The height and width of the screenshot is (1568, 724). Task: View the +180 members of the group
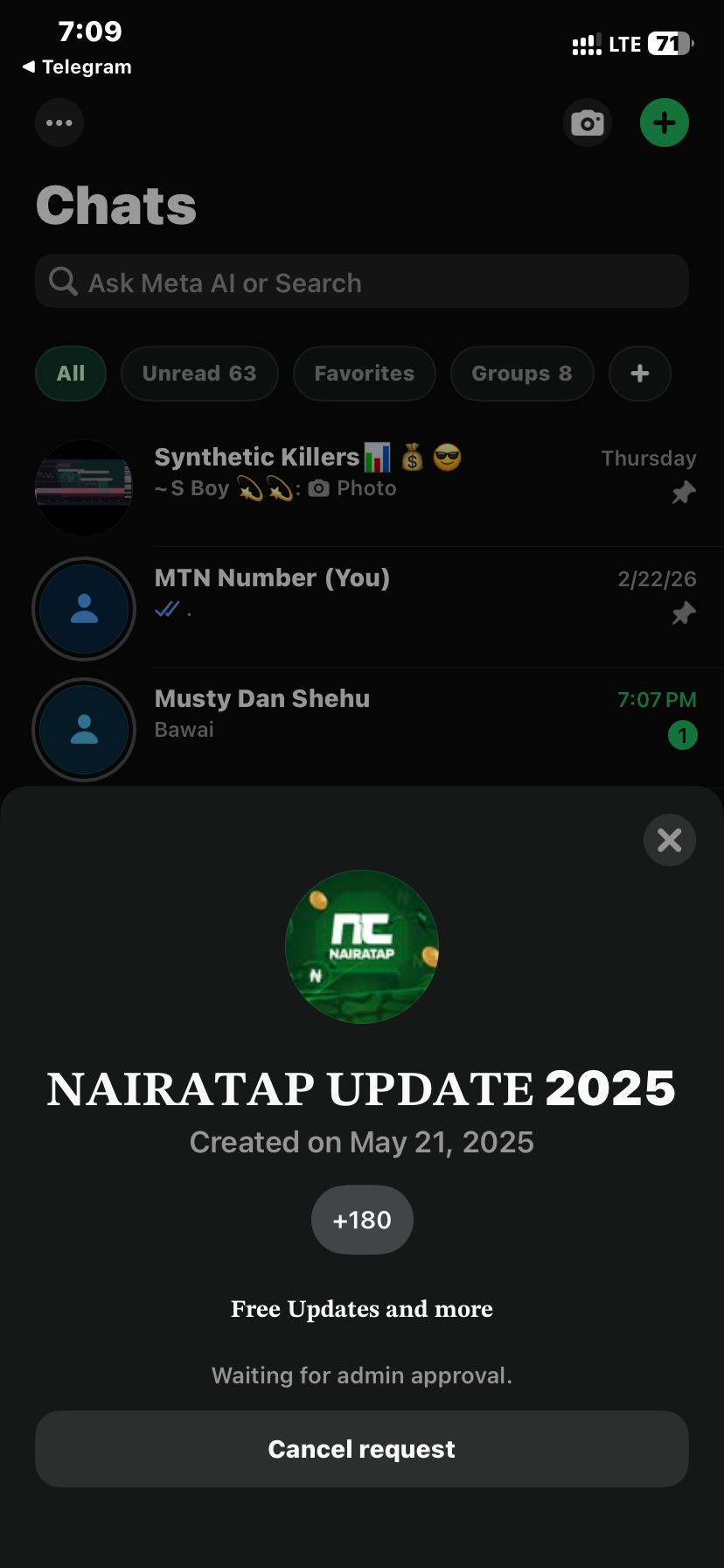(x=362, y=1220)
